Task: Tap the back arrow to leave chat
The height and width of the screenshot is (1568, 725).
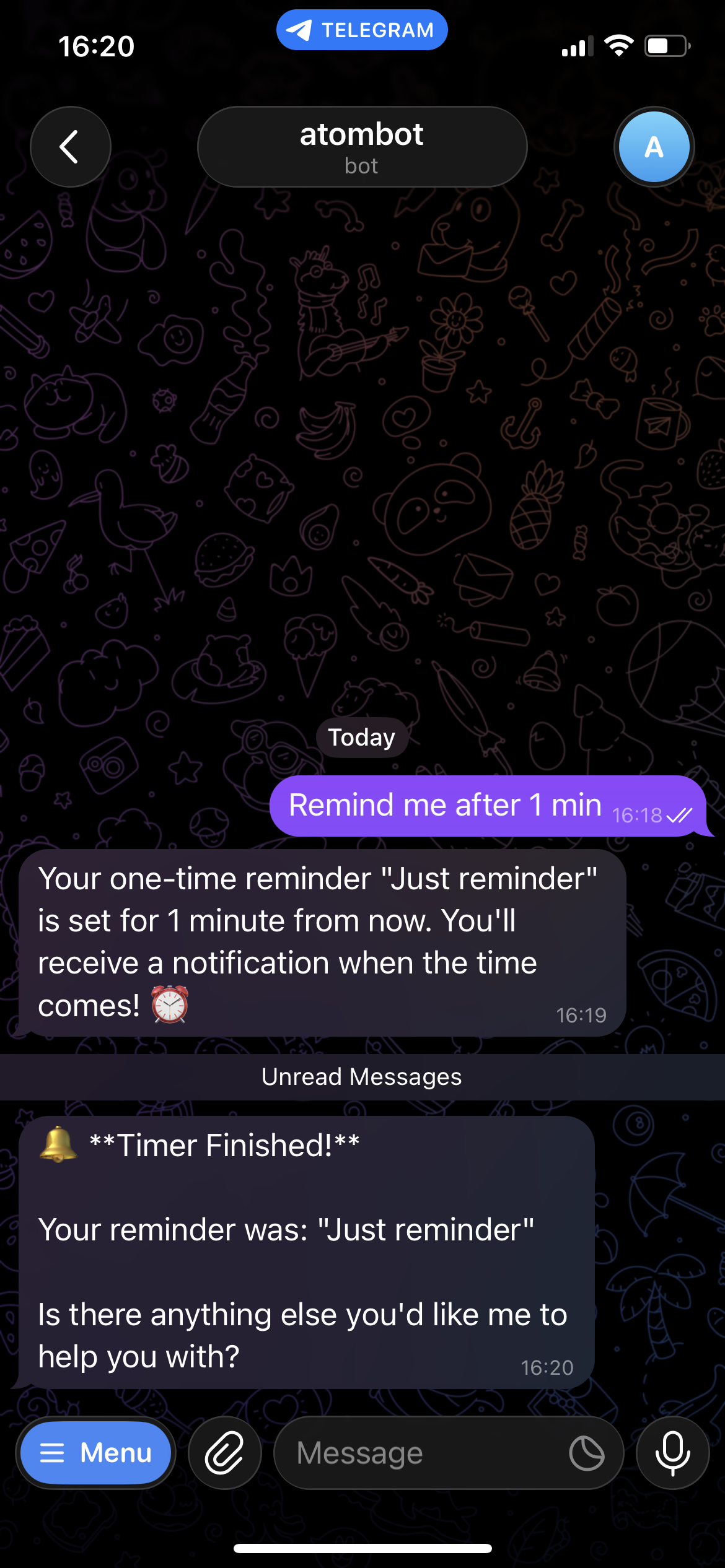Action: pos(70,147)
